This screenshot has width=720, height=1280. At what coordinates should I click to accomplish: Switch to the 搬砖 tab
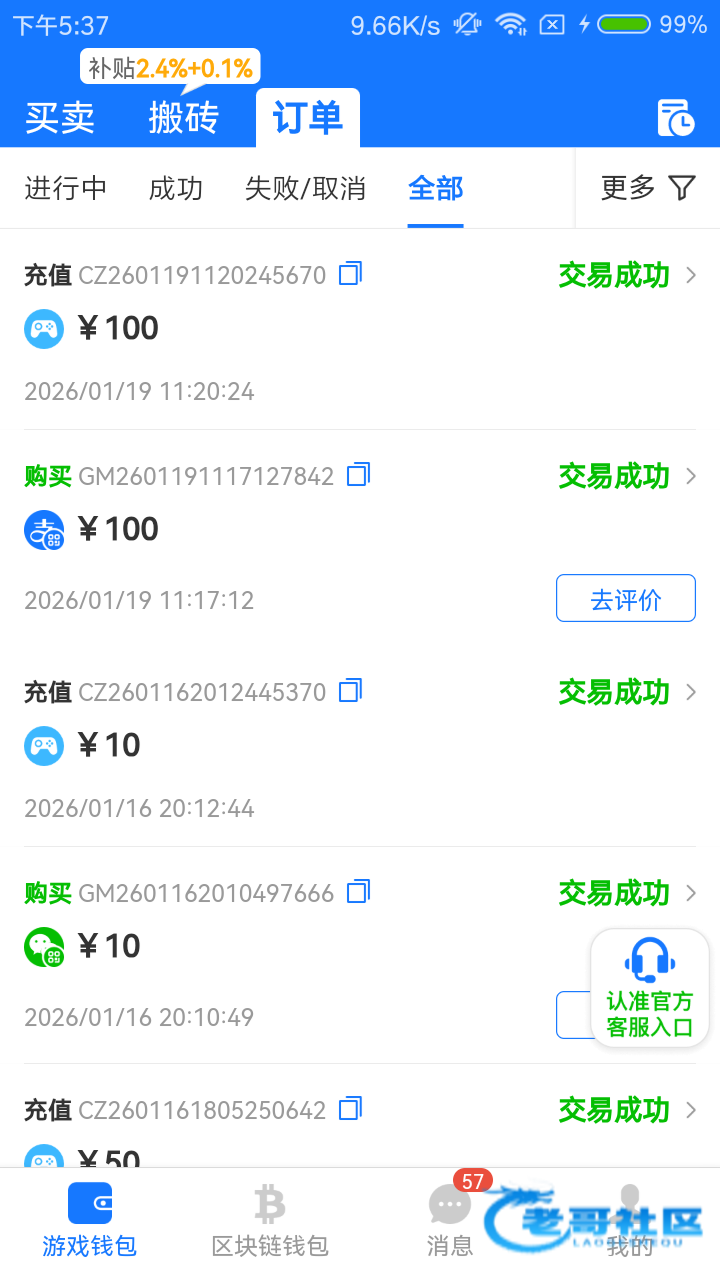point(183,118)
